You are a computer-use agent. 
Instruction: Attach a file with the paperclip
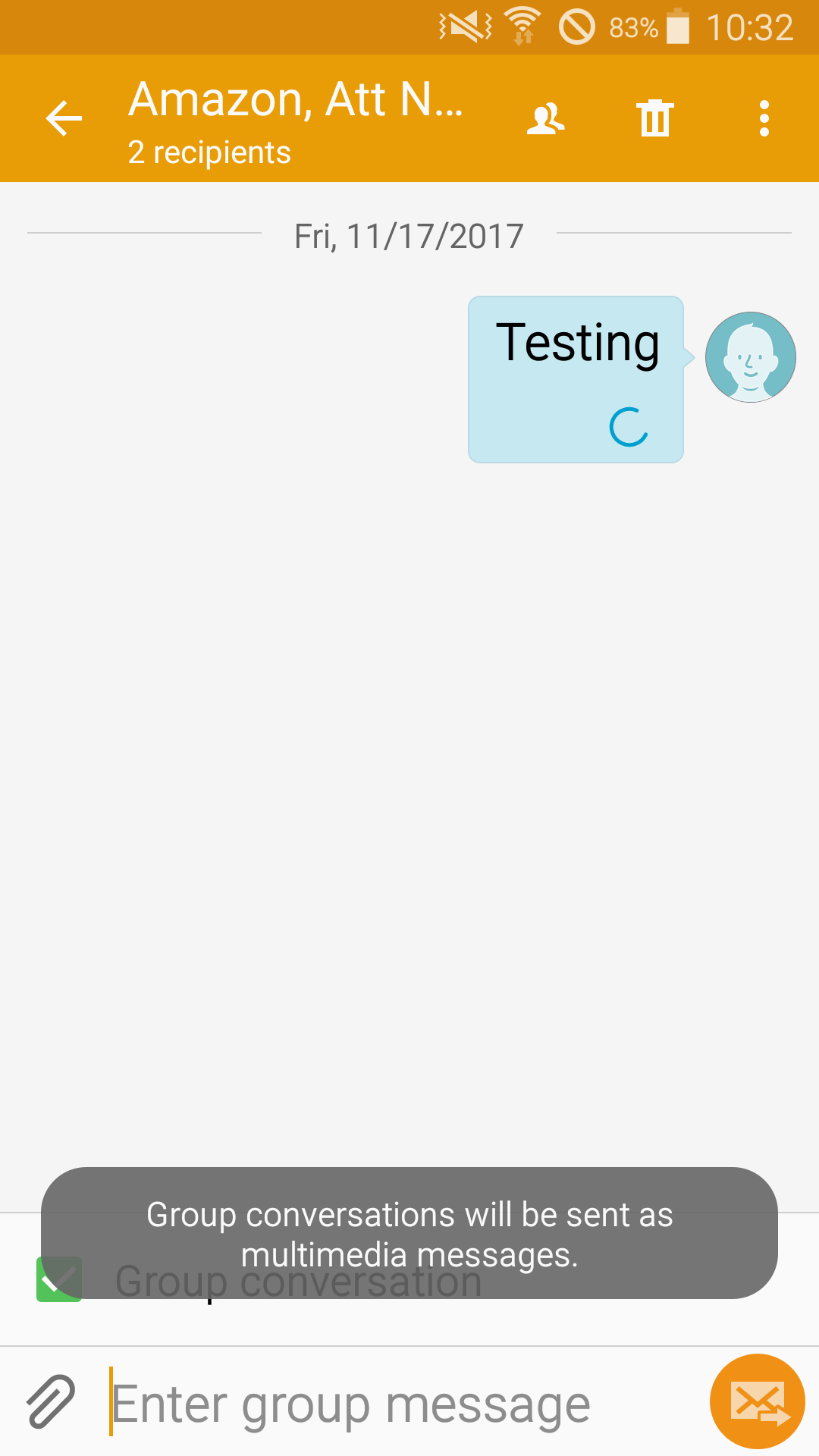click(52, 1401)
